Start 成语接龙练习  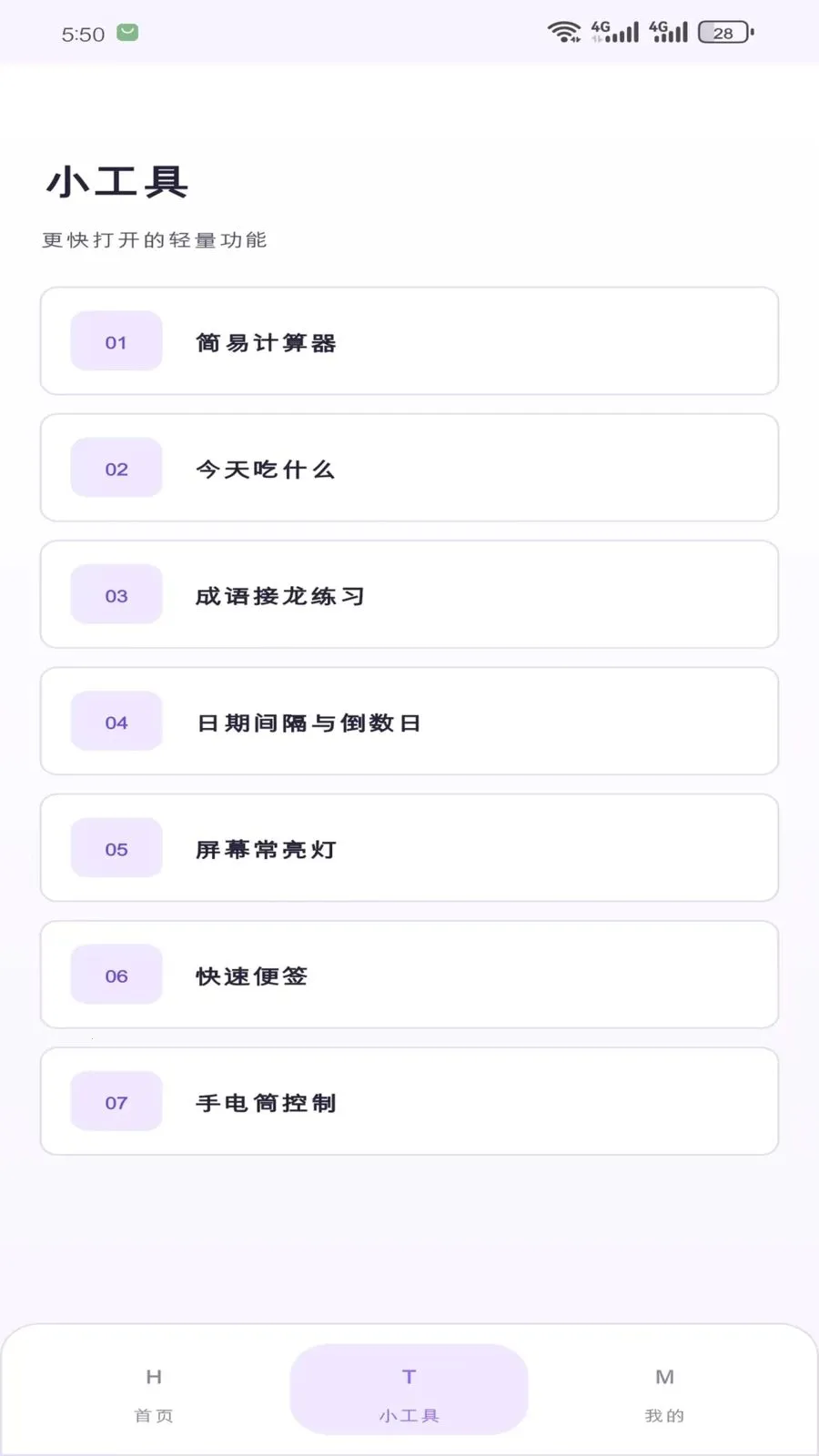tap(409, 594)
